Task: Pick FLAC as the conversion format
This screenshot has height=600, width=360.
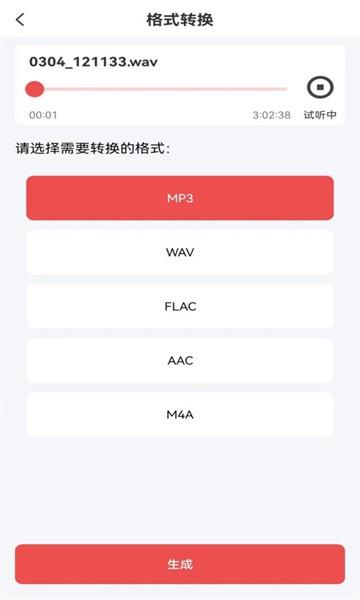Action: [x=180, y=306]
